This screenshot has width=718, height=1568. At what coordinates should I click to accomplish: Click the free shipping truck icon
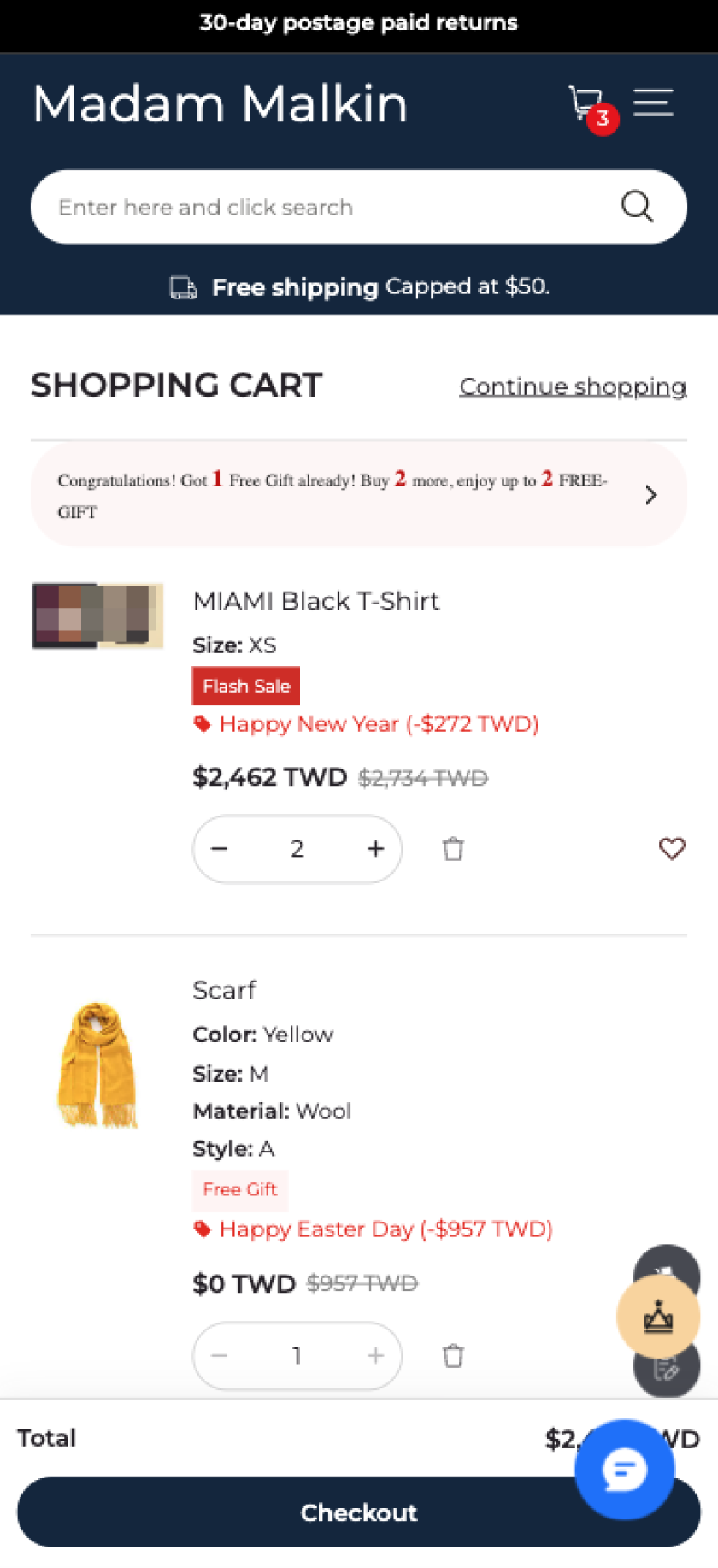point(182,287)
